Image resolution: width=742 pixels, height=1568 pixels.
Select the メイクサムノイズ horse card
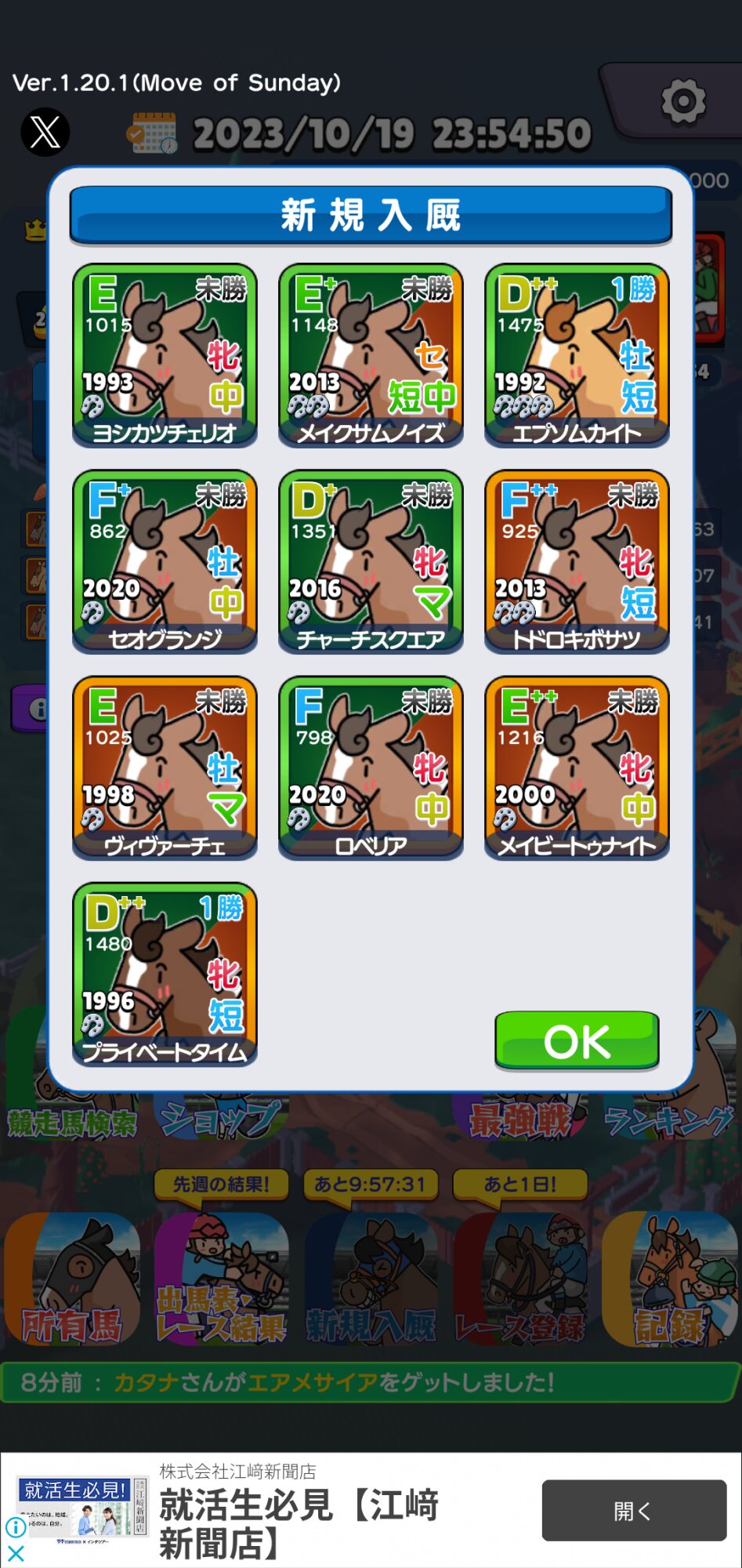coord(371,355)
